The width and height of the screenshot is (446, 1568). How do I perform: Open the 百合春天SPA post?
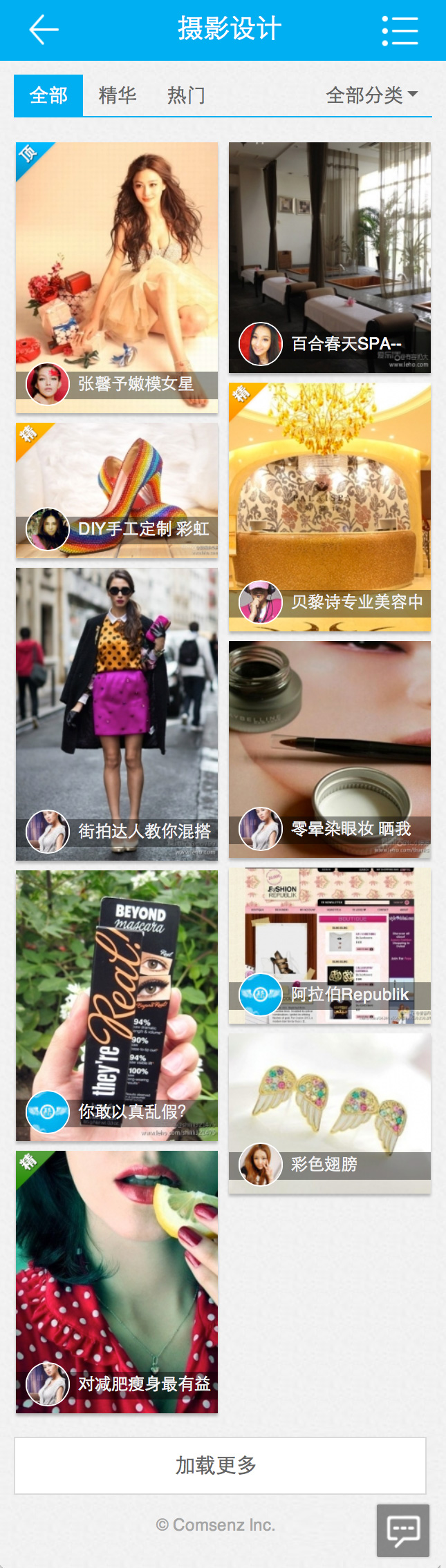(x=330, y=257)
